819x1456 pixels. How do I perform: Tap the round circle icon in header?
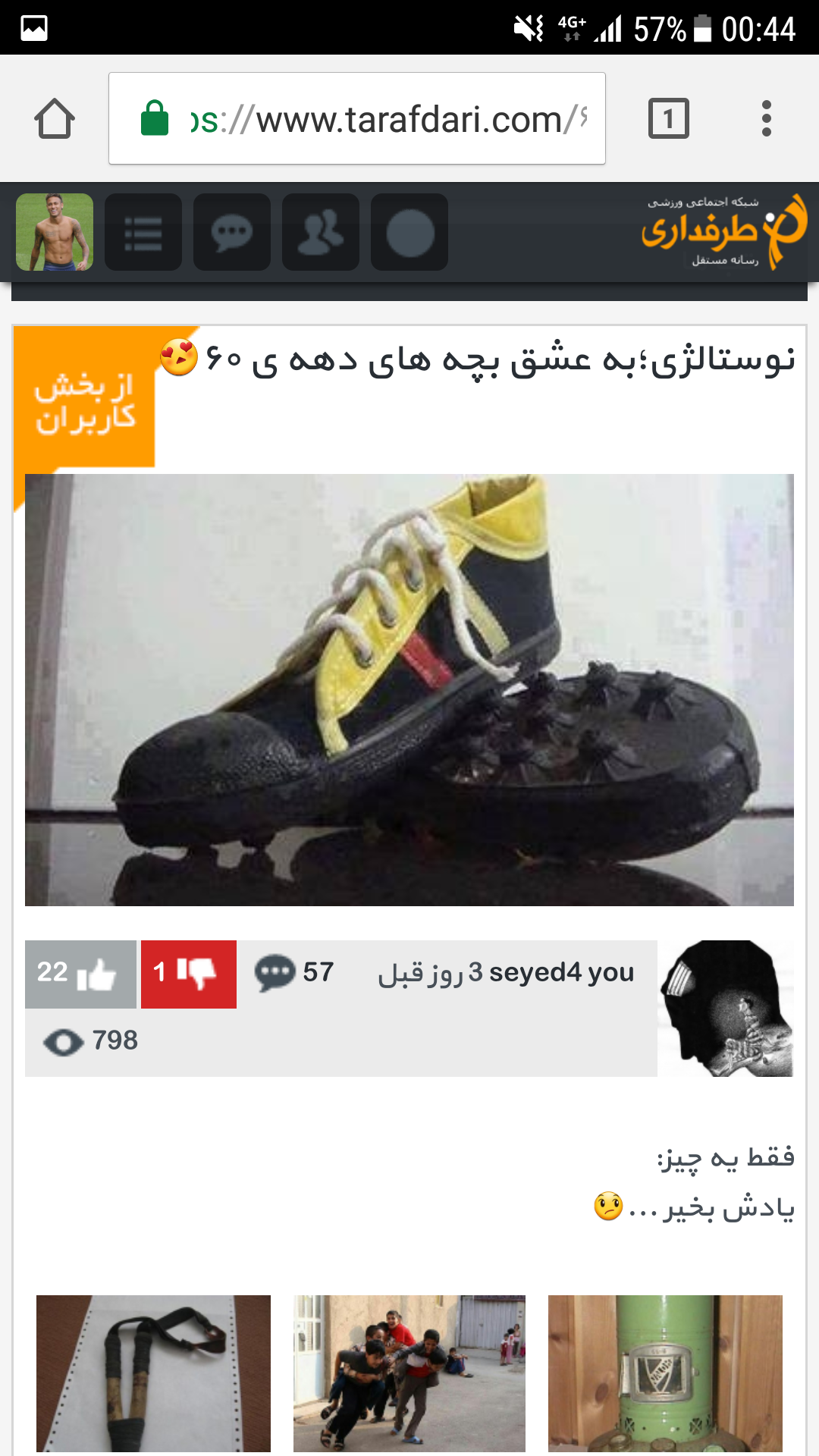(x=409, y=232)
